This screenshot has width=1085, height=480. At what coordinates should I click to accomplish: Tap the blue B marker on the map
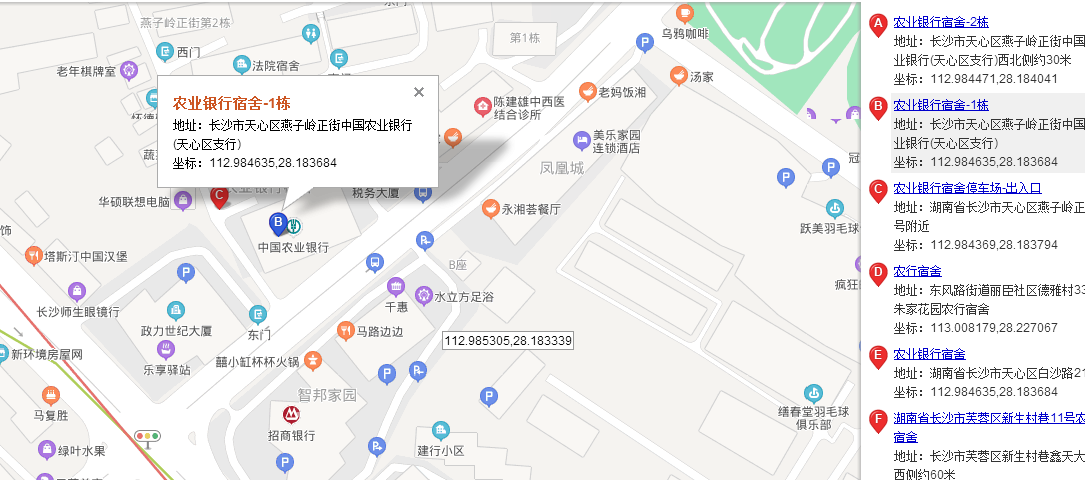(279, 222)
